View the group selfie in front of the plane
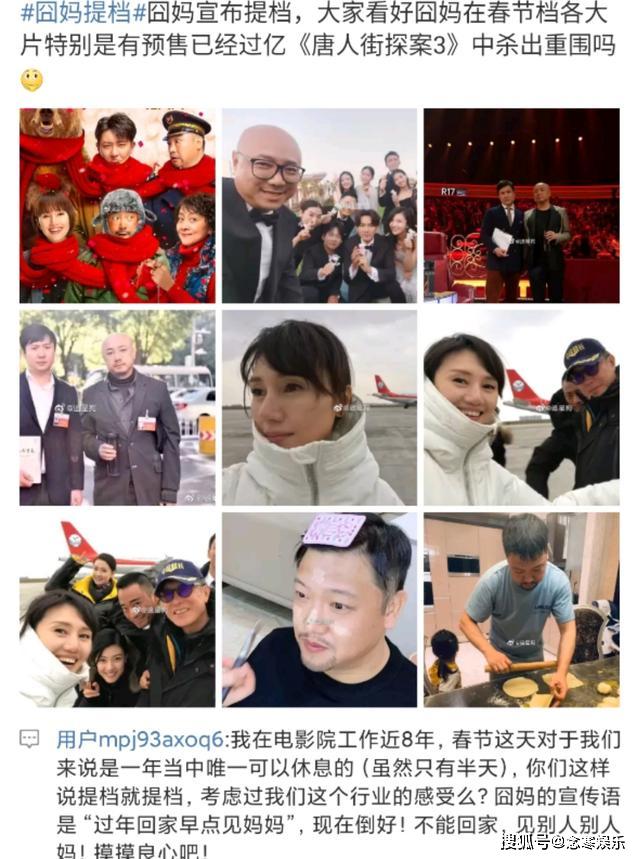 point(117,610)
